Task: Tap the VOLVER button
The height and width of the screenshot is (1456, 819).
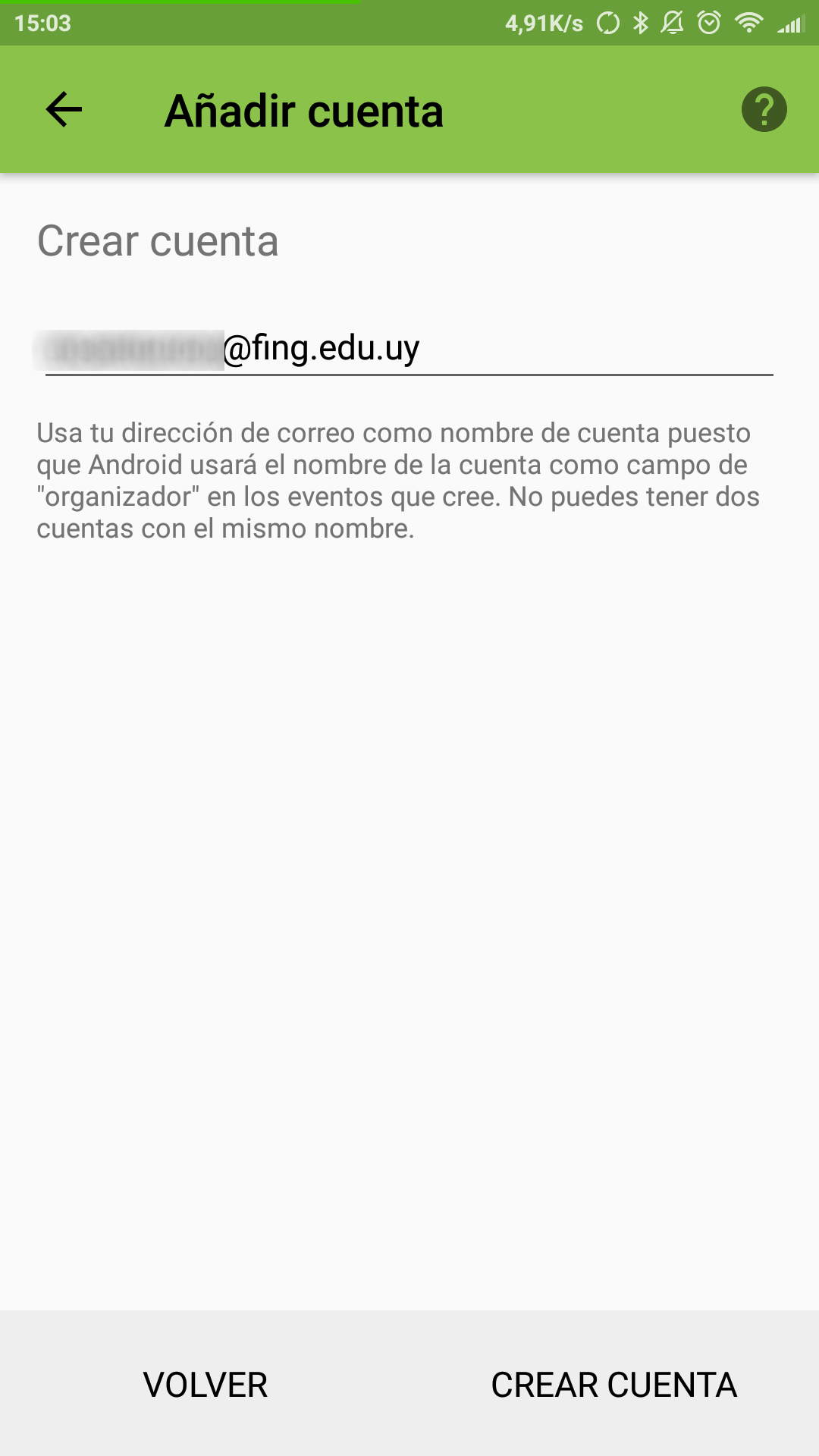Action: [205, 1384]
